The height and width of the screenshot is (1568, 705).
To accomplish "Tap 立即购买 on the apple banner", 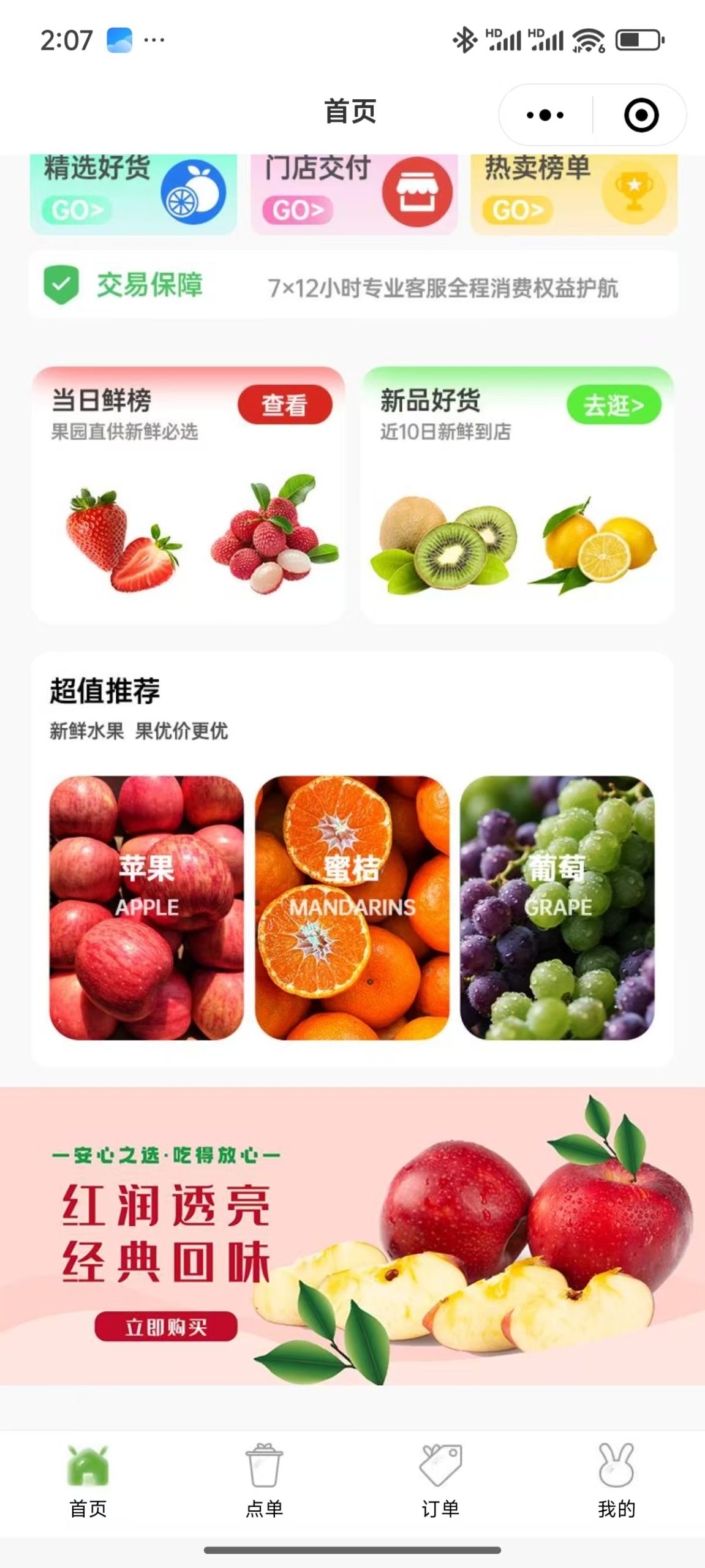I will click(x=165, y=1327).
